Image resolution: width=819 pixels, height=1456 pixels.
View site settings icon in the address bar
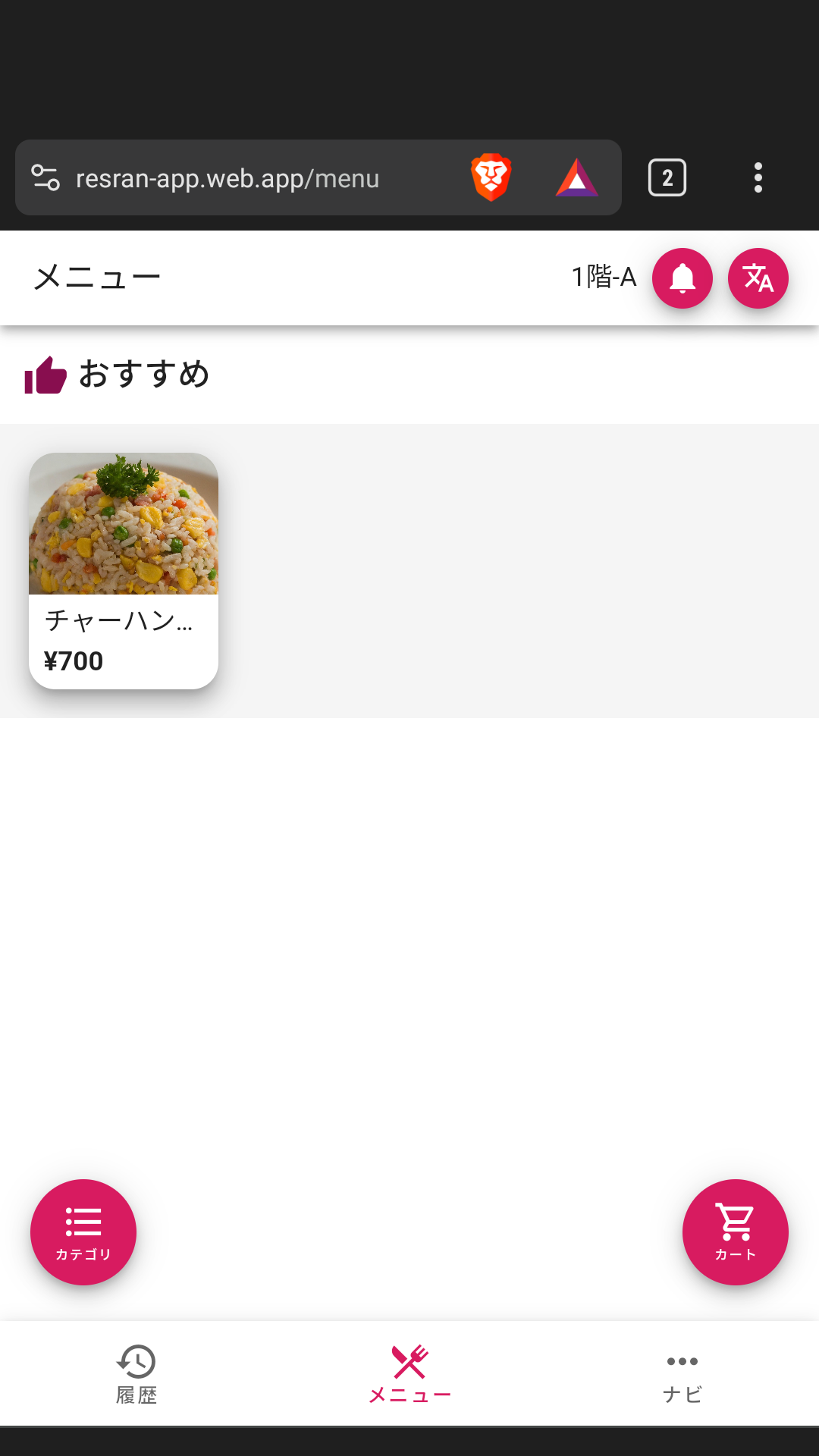click(x=45, y=177)
